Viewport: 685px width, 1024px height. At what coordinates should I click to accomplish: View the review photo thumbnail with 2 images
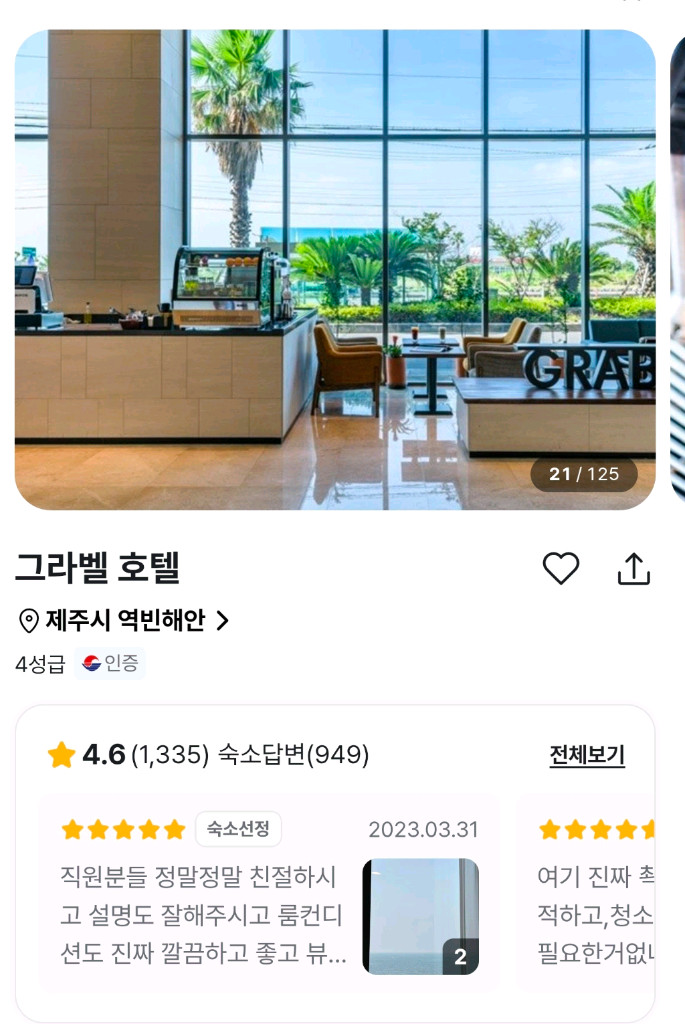[x=420, y=916]
